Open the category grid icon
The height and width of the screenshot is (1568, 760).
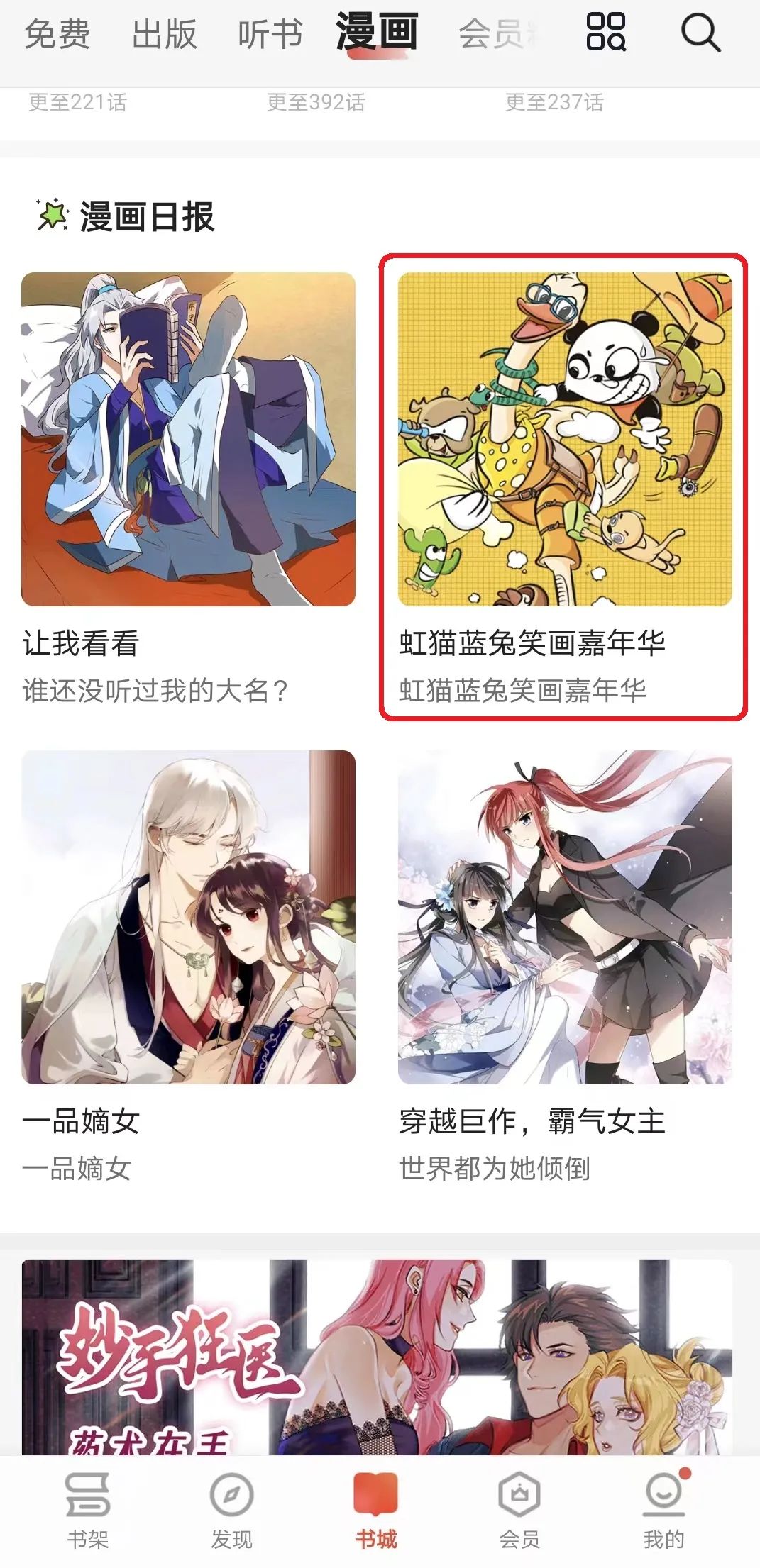coord(606,32)
